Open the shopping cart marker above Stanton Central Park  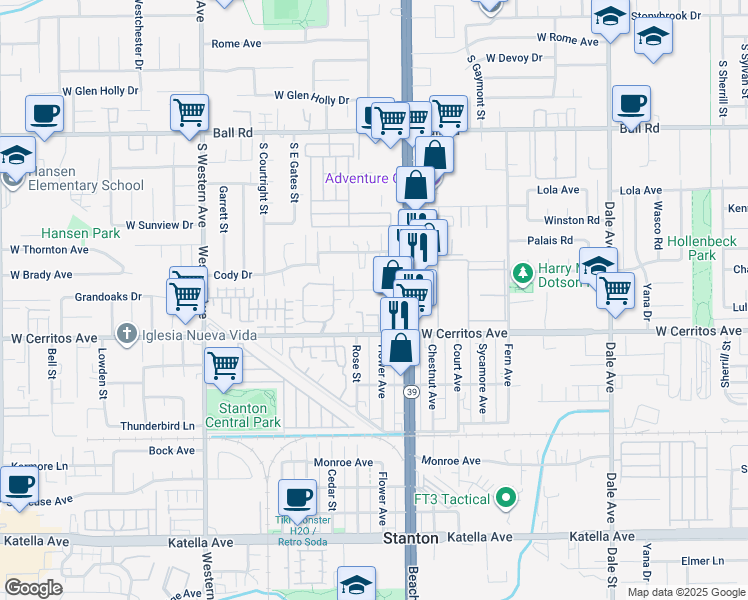tap(223, 366)
